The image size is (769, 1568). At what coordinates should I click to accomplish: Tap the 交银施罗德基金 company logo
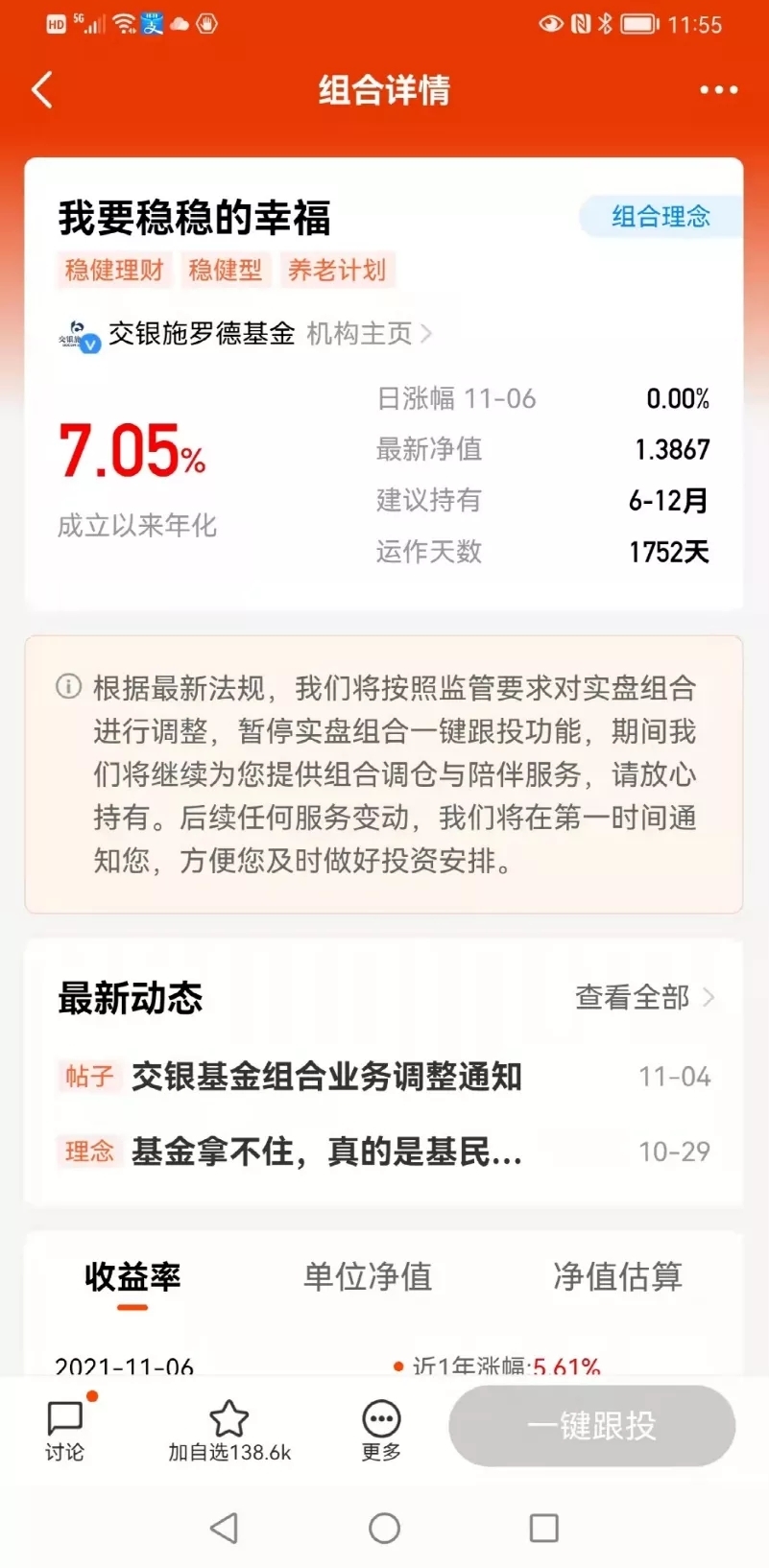(x=78, y=334)
